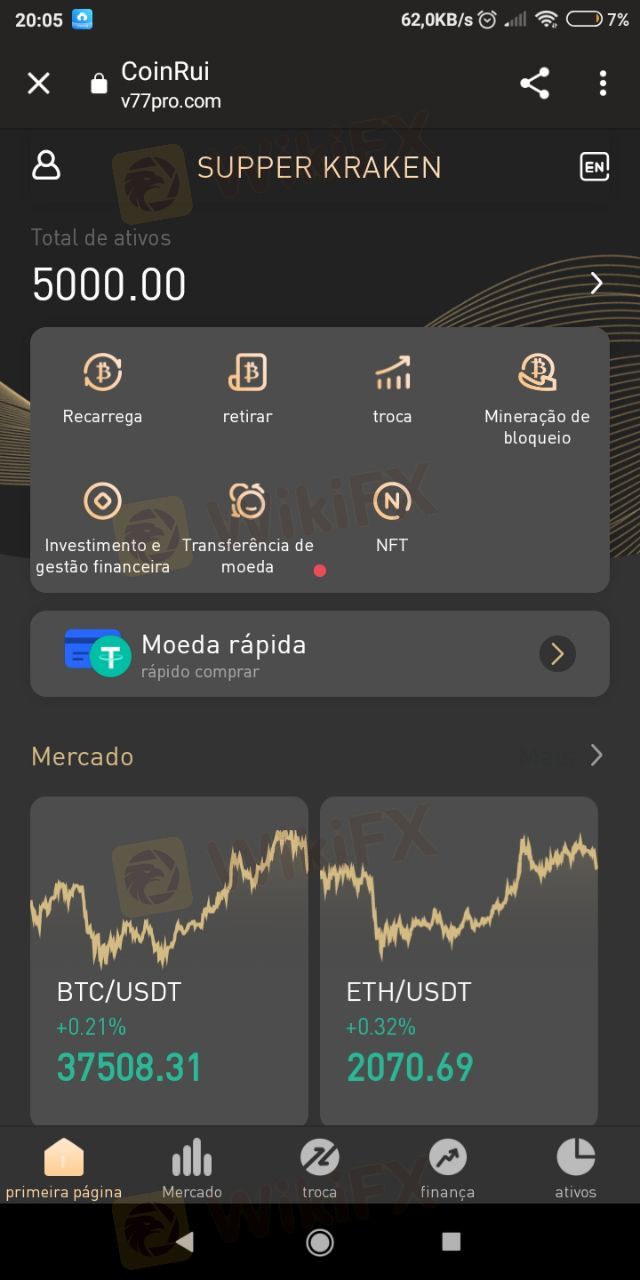Open troca in the shortcuts grid

pyautogui.click(x=392, y=389)
